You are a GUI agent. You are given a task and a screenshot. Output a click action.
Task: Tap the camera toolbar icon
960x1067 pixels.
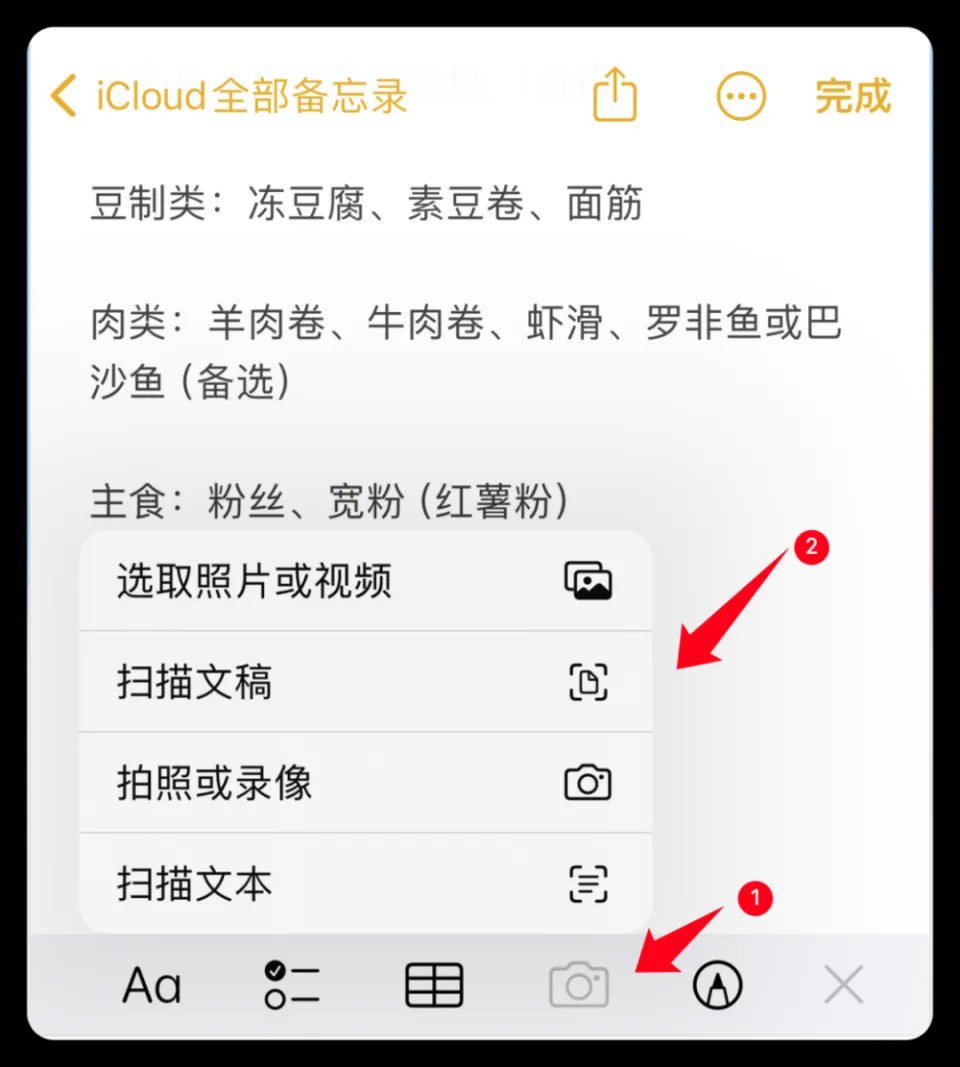[579, 986]
